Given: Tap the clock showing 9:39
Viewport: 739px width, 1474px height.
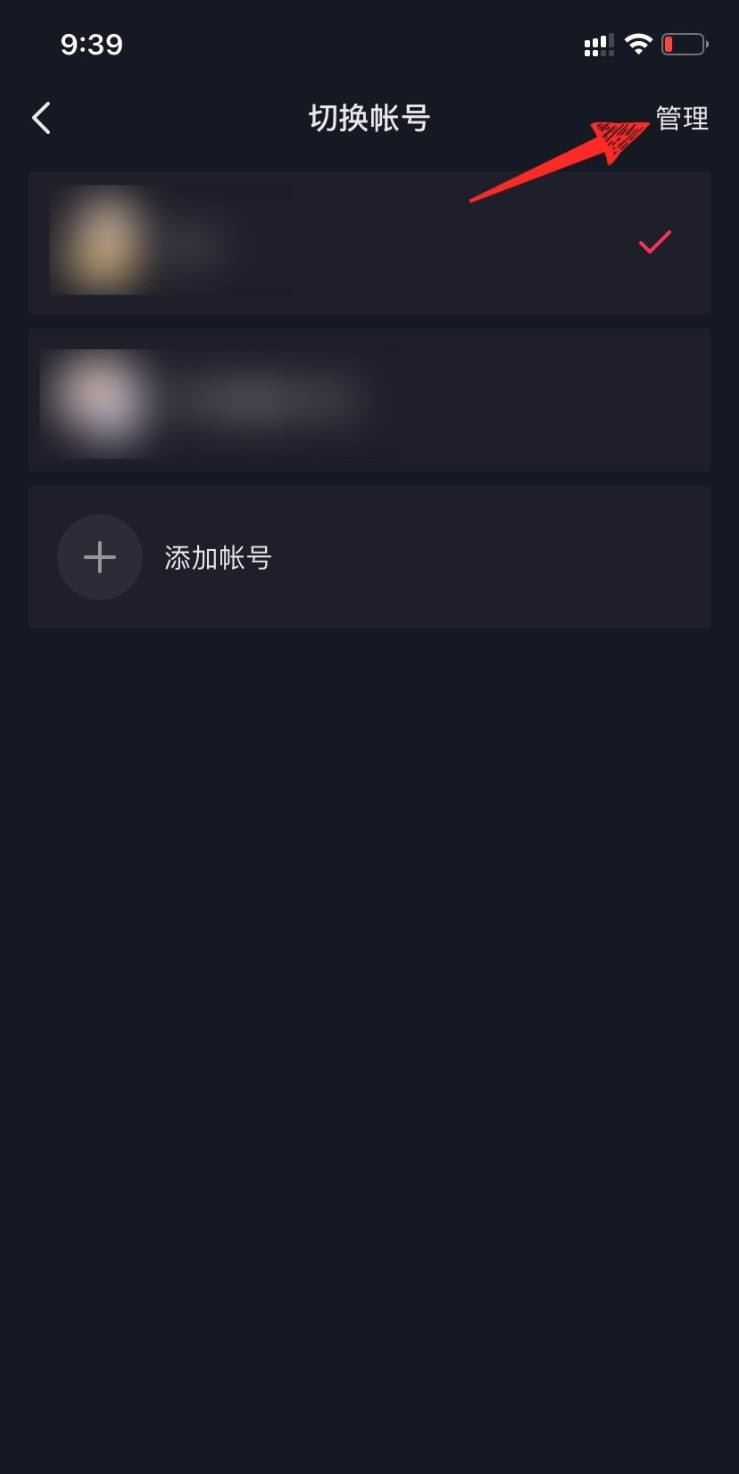Looking at the screenshot, I should 93,43.
